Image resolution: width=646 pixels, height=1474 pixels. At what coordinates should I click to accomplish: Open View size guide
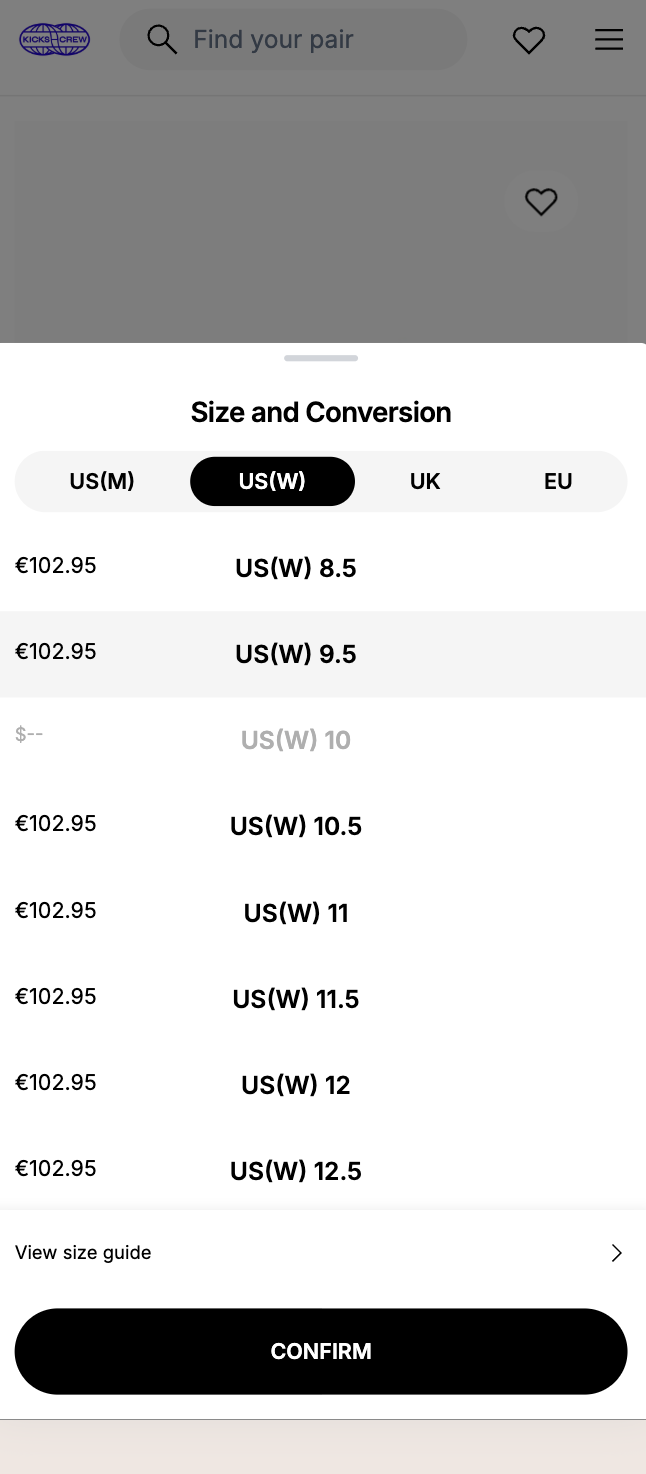pyautogui.click(x=320, y=1253)
